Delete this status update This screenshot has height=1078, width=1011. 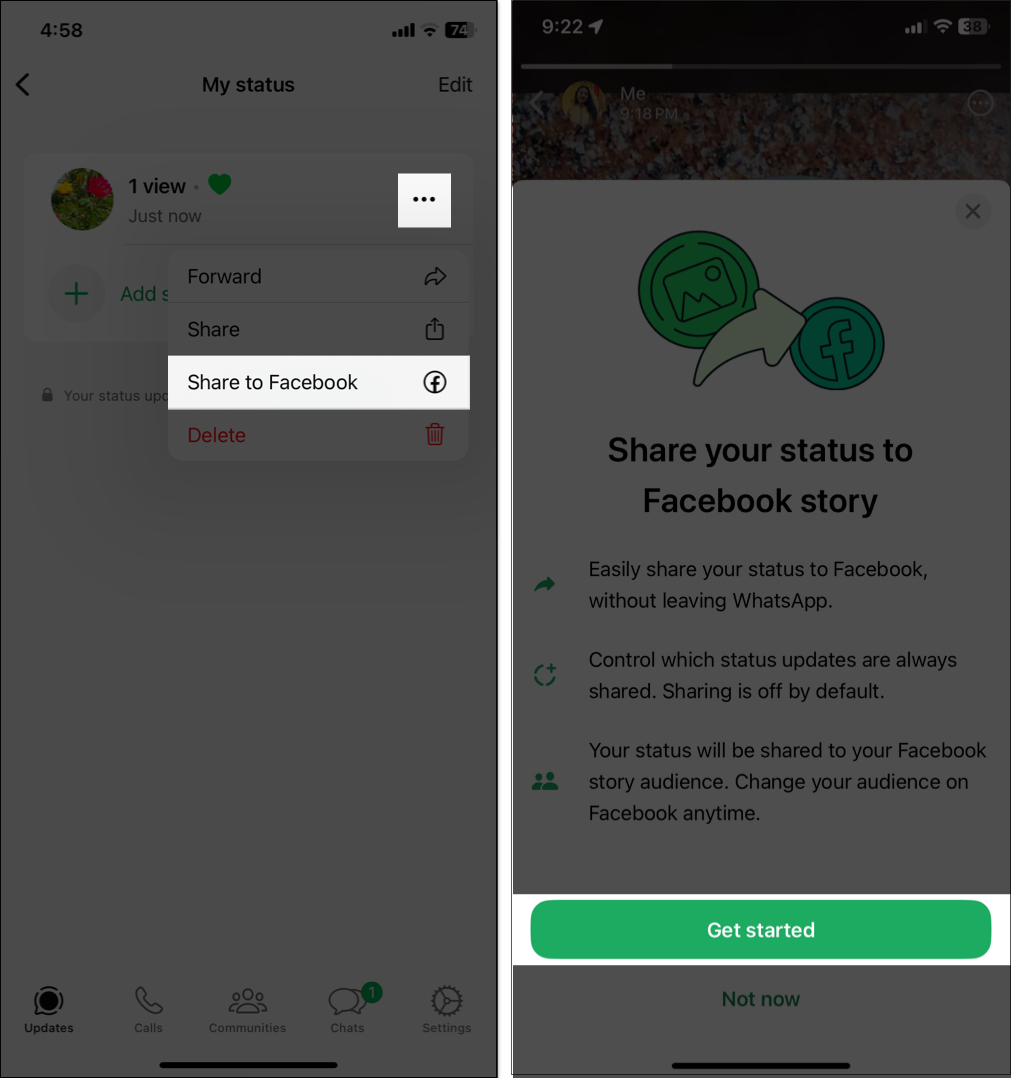pyautogui.click(x=317, y=435)
